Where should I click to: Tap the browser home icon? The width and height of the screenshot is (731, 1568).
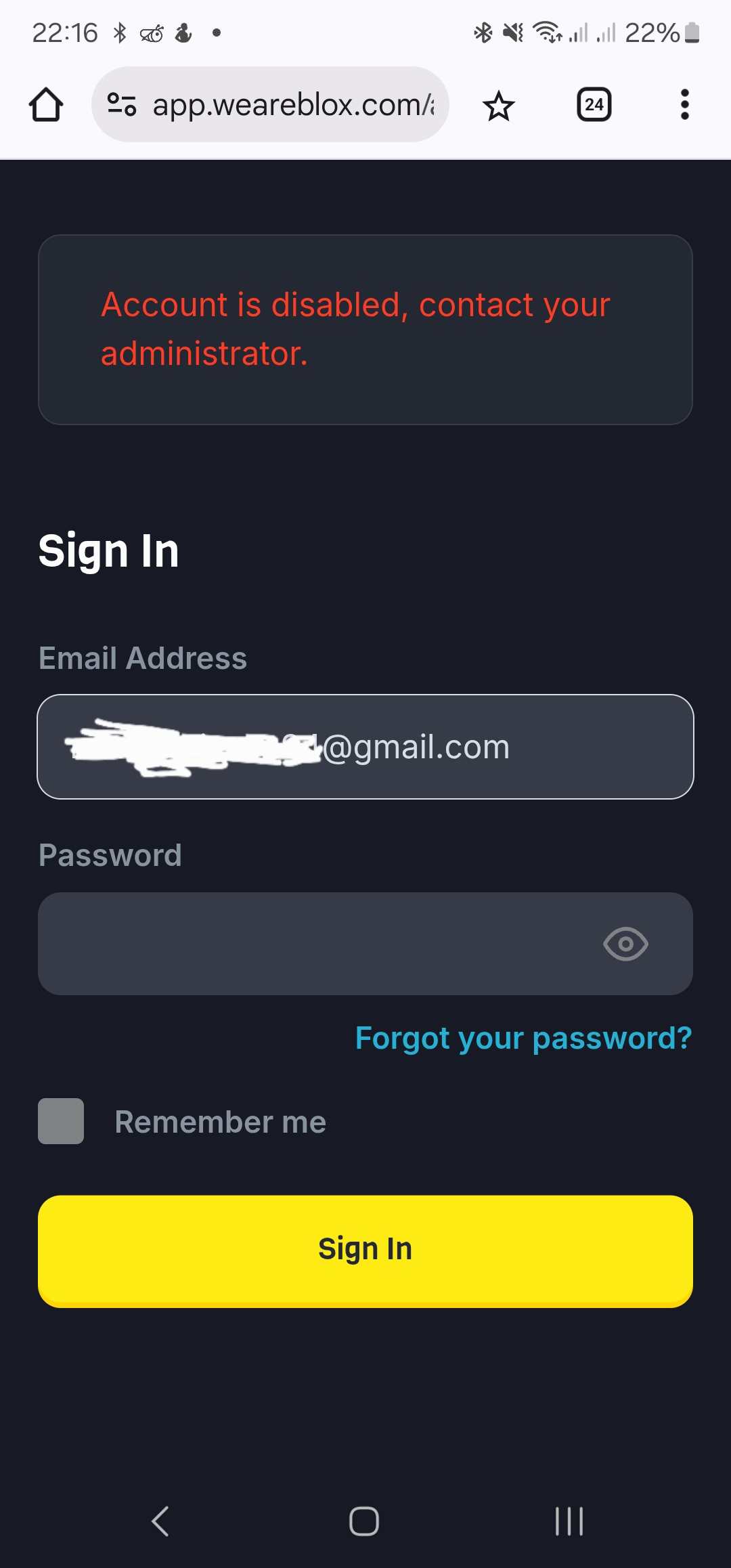coord(46,105)
